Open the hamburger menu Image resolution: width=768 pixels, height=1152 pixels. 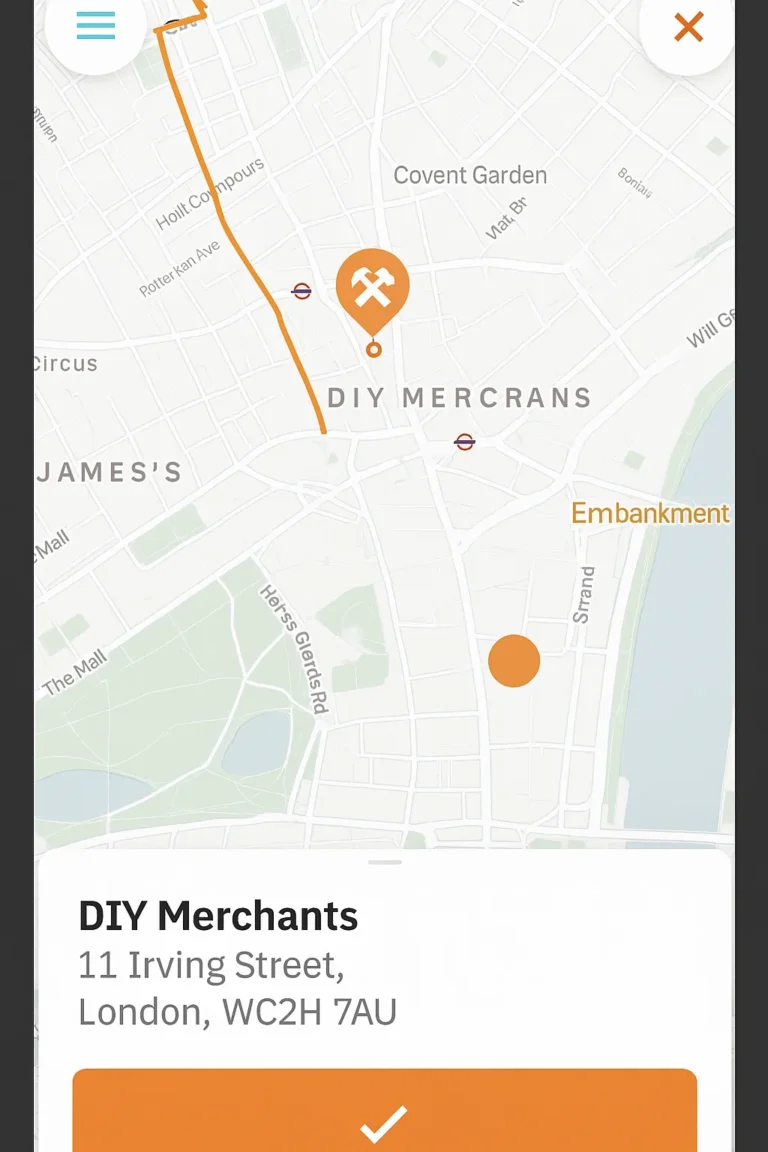pos(95,25)
